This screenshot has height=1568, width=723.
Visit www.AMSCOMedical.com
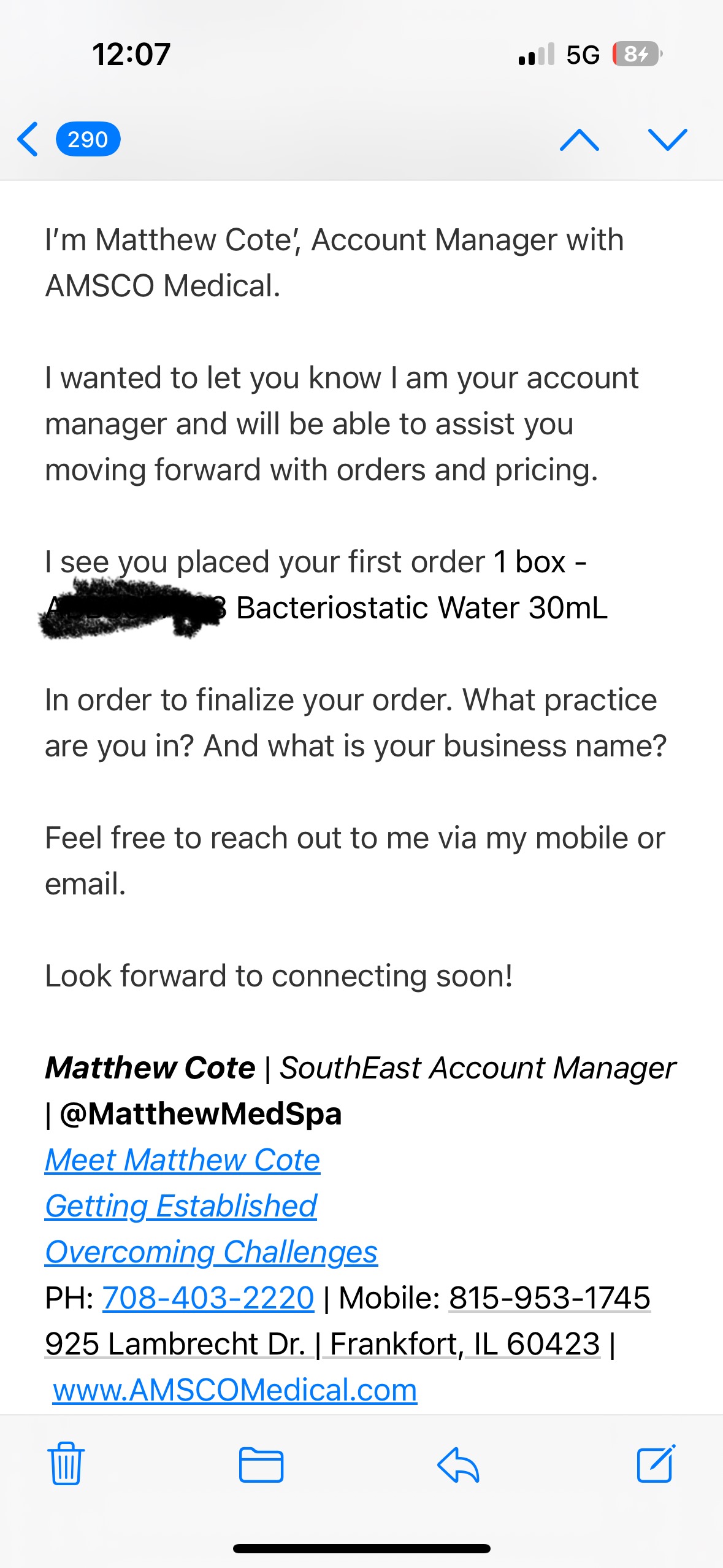click(235, 1390)
